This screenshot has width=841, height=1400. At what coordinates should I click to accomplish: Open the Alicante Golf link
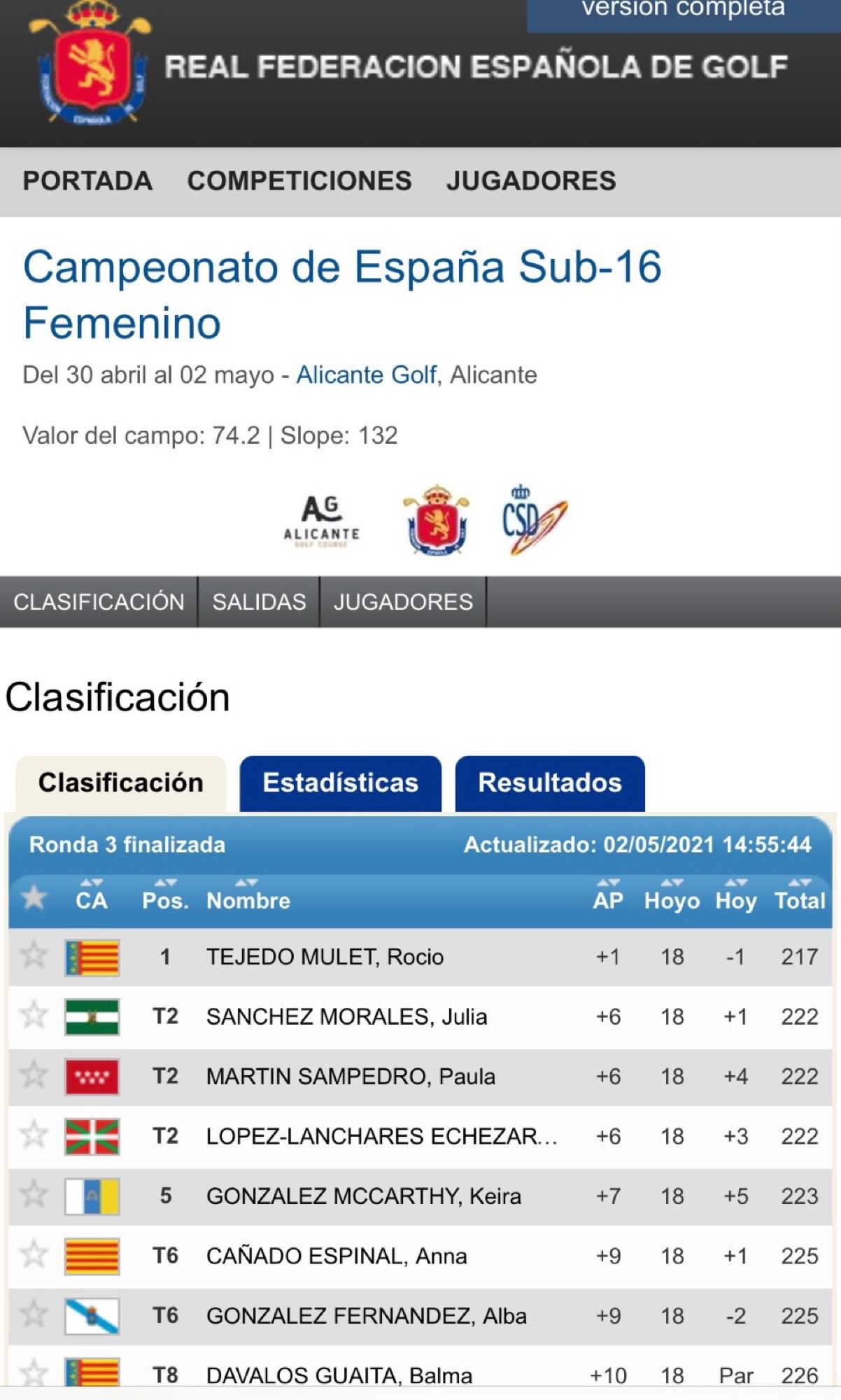pos(367,375)
